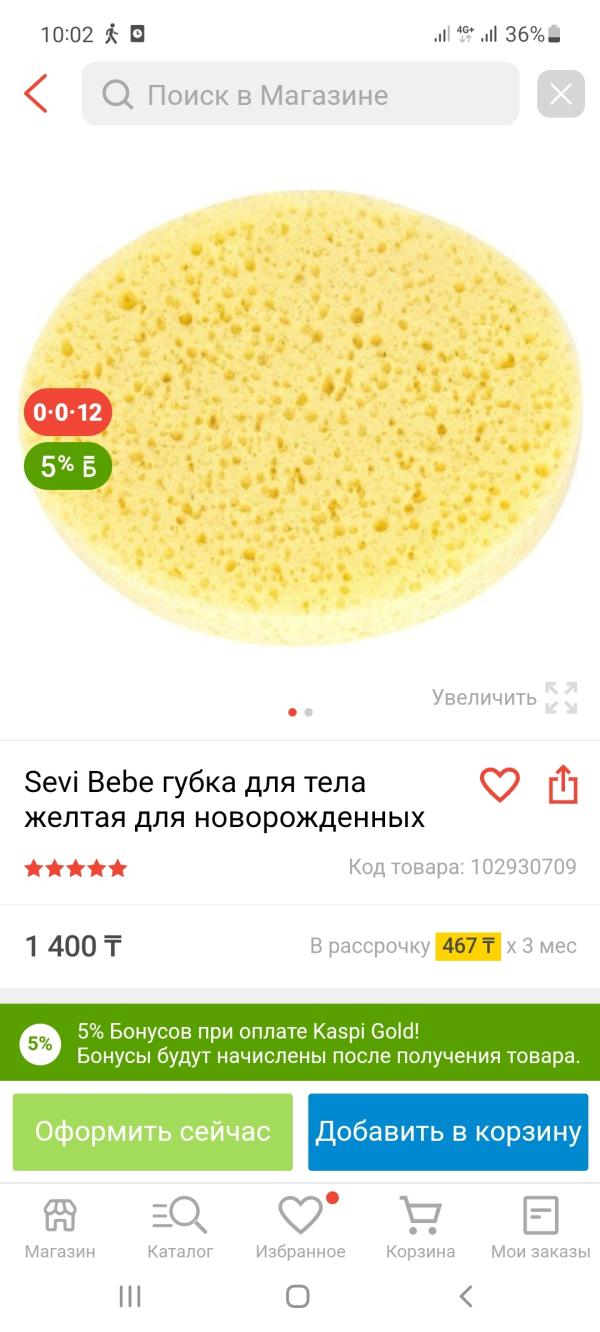This screenshot has width=600, height=1332.
Task: Switch to the "Магазин" tab
Action: coord(60,1228)
